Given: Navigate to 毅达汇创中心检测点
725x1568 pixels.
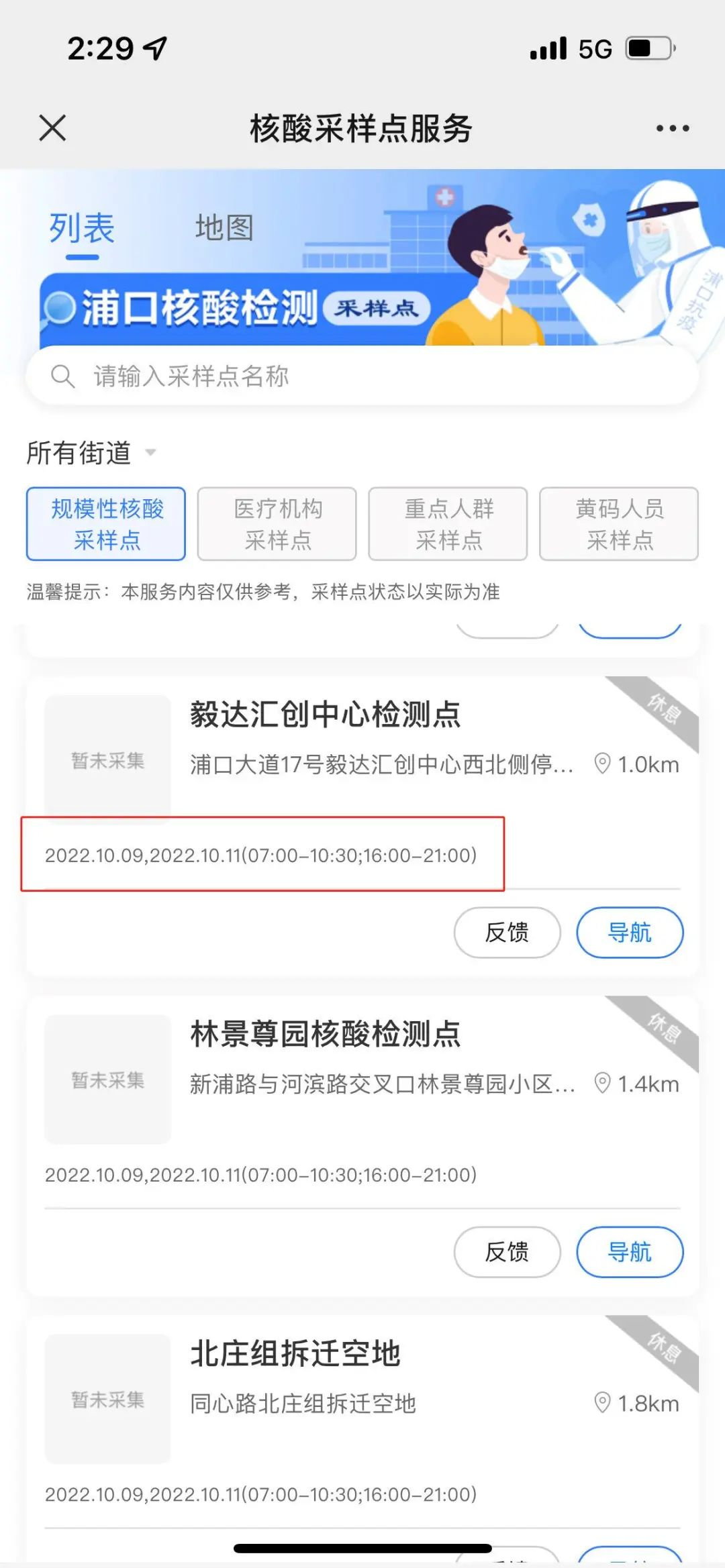Looking at the screenshot, I should click(x=629, y=933).
